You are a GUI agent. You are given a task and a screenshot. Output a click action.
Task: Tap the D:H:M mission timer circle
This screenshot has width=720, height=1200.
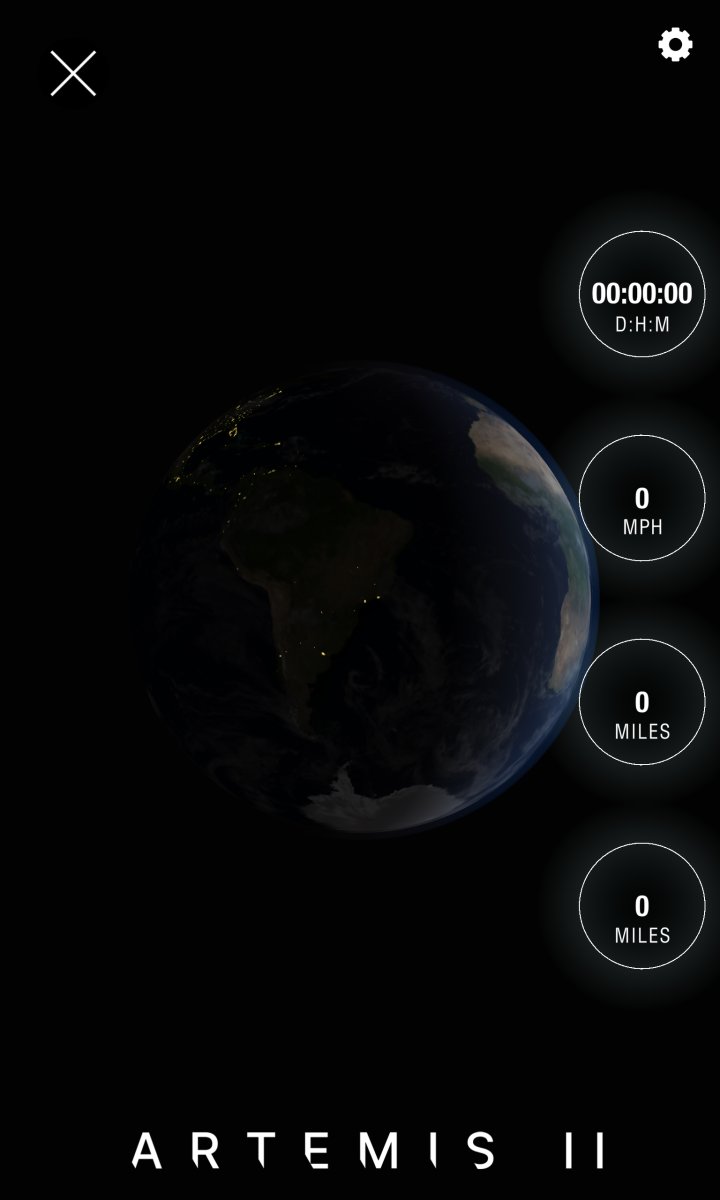coord(642,294)
